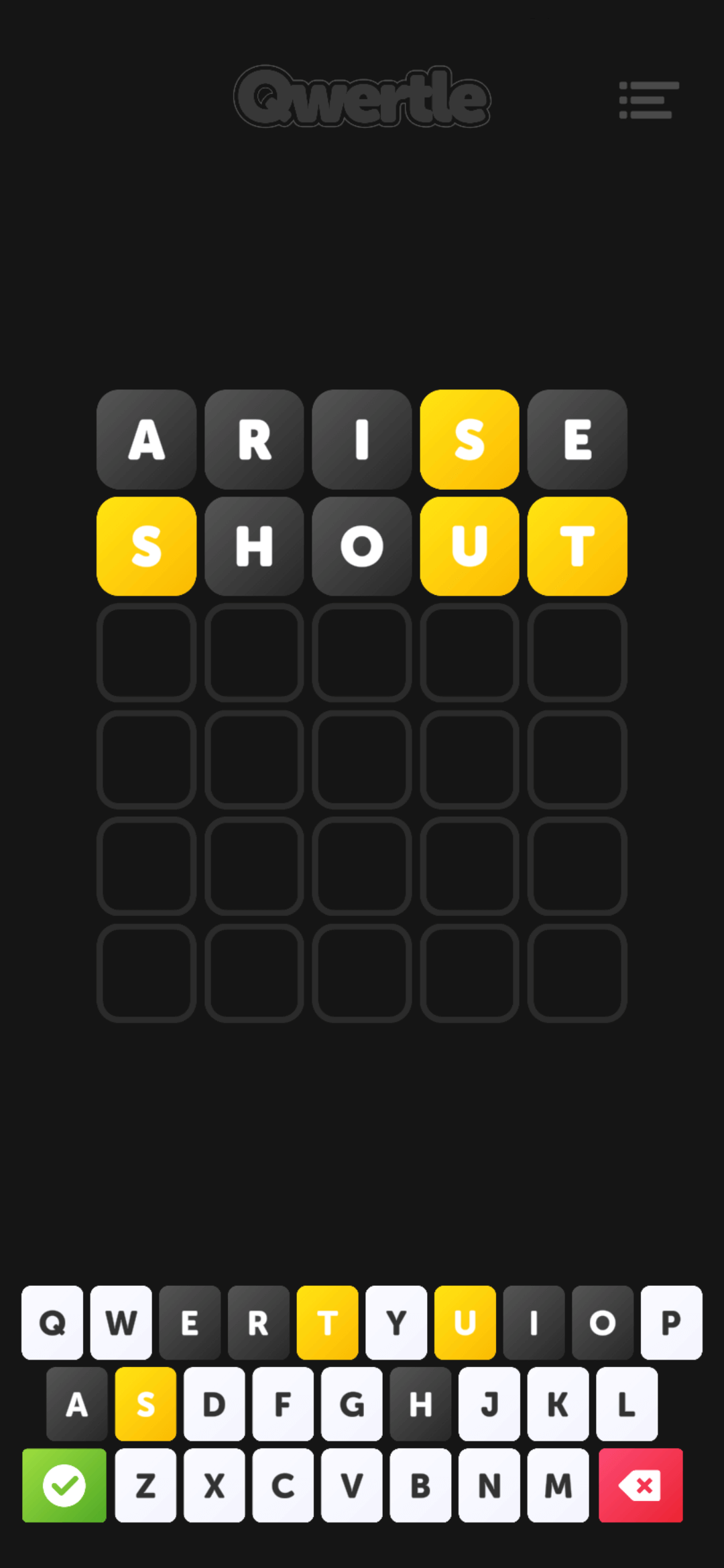Viewport: 724px width, 1568px height.
Task: Open the menu icon beside the Qwertle title
Action: tap(648, 101)
